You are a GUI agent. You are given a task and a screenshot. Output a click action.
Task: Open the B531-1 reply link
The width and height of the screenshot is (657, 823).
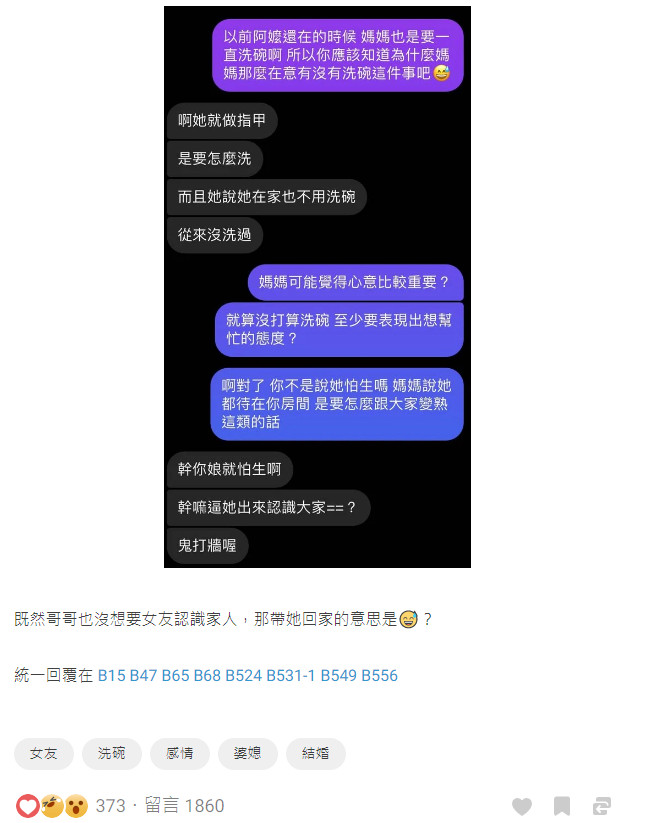click(x=291, y=676)
